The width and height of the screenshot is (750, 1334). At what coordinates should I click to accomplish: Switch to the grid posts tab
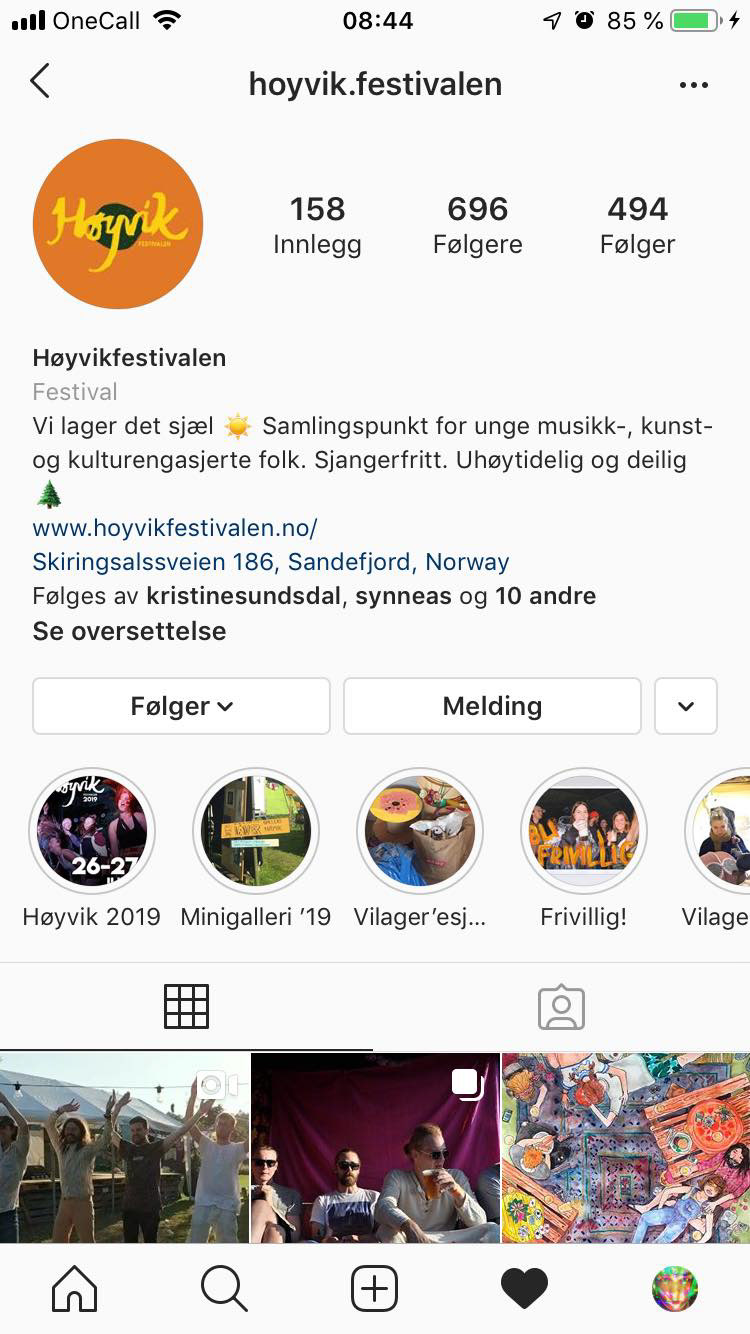tap(187, 1007)
